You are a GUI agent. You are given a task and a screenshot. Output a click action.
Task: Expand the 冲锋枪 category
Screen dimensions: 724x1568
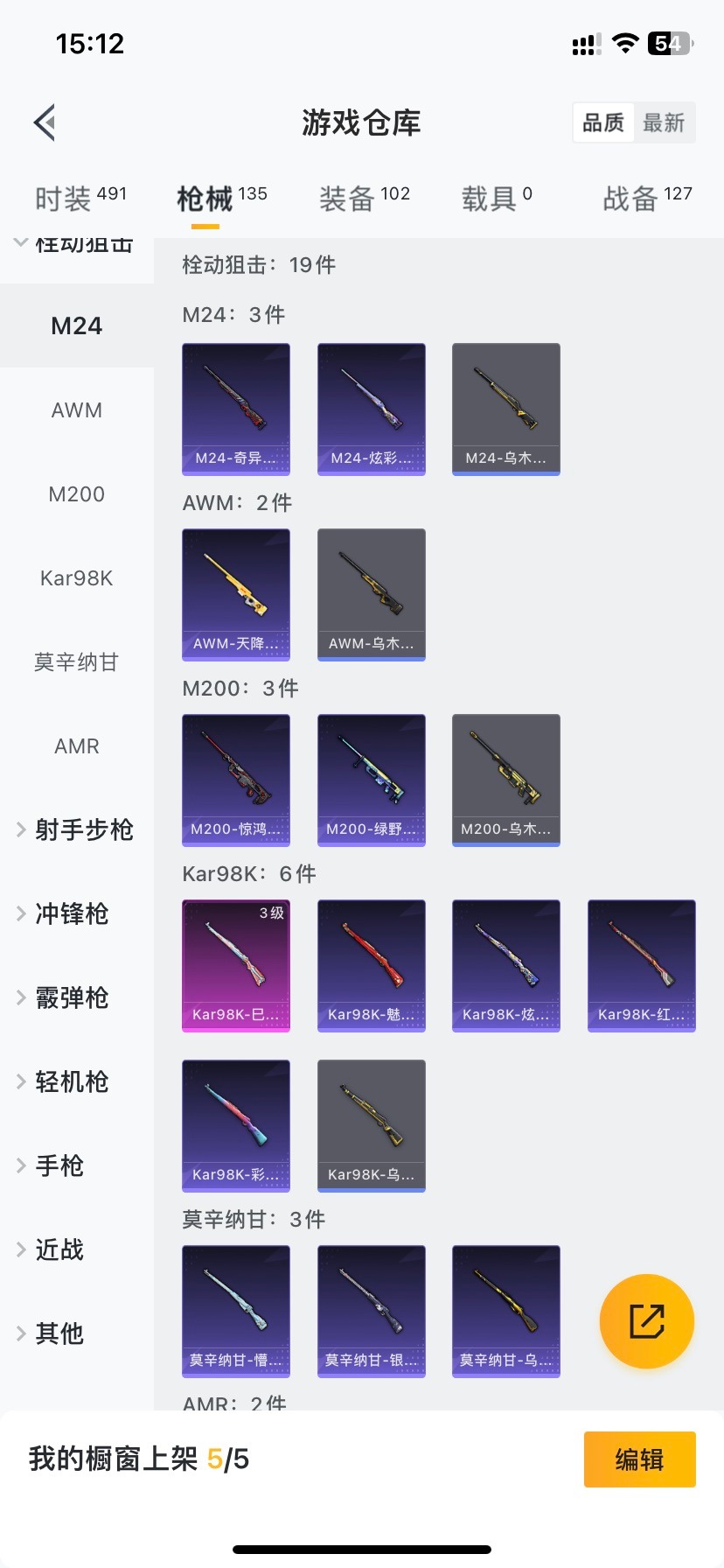[x=72, y=913]
